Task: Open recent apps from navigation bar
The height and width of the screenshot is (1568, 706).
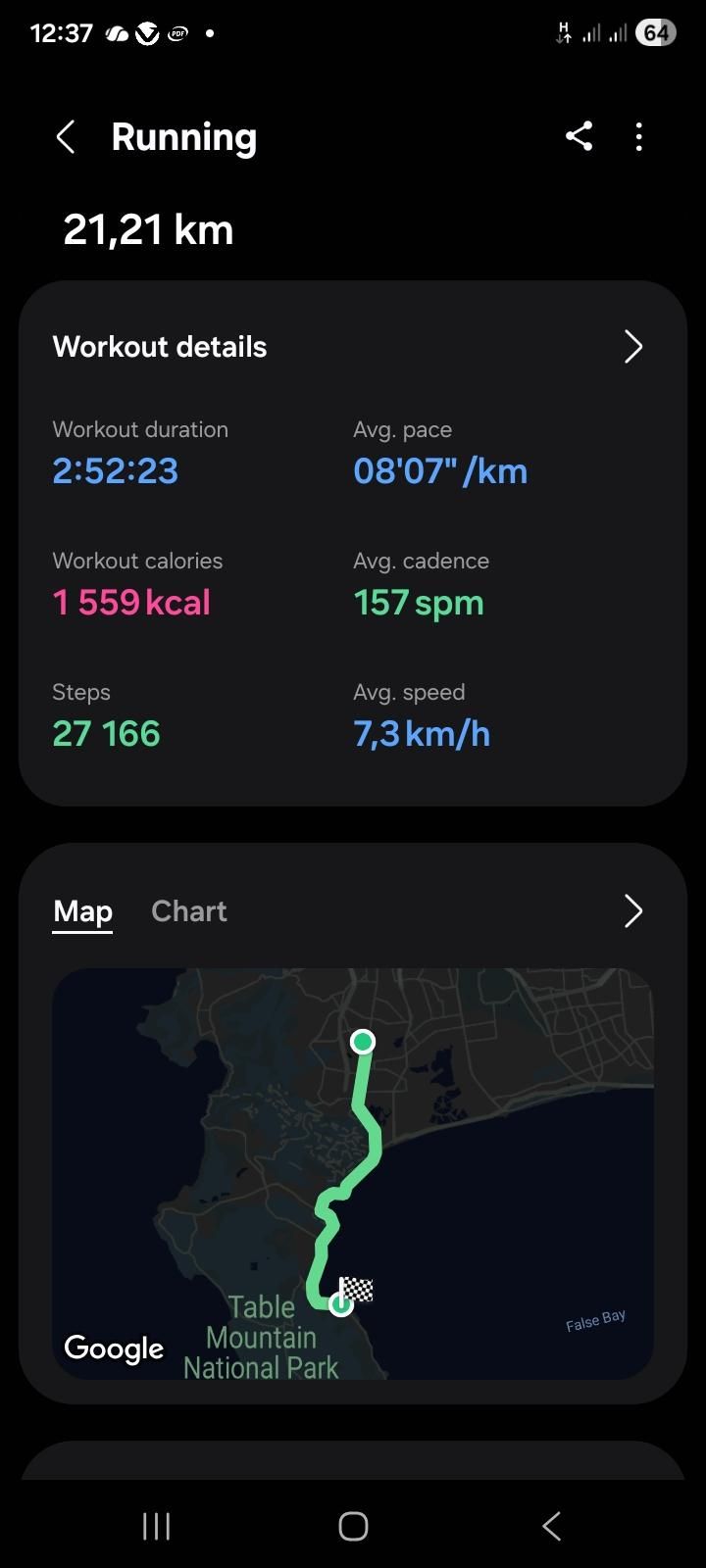Action: [156, 1526]
